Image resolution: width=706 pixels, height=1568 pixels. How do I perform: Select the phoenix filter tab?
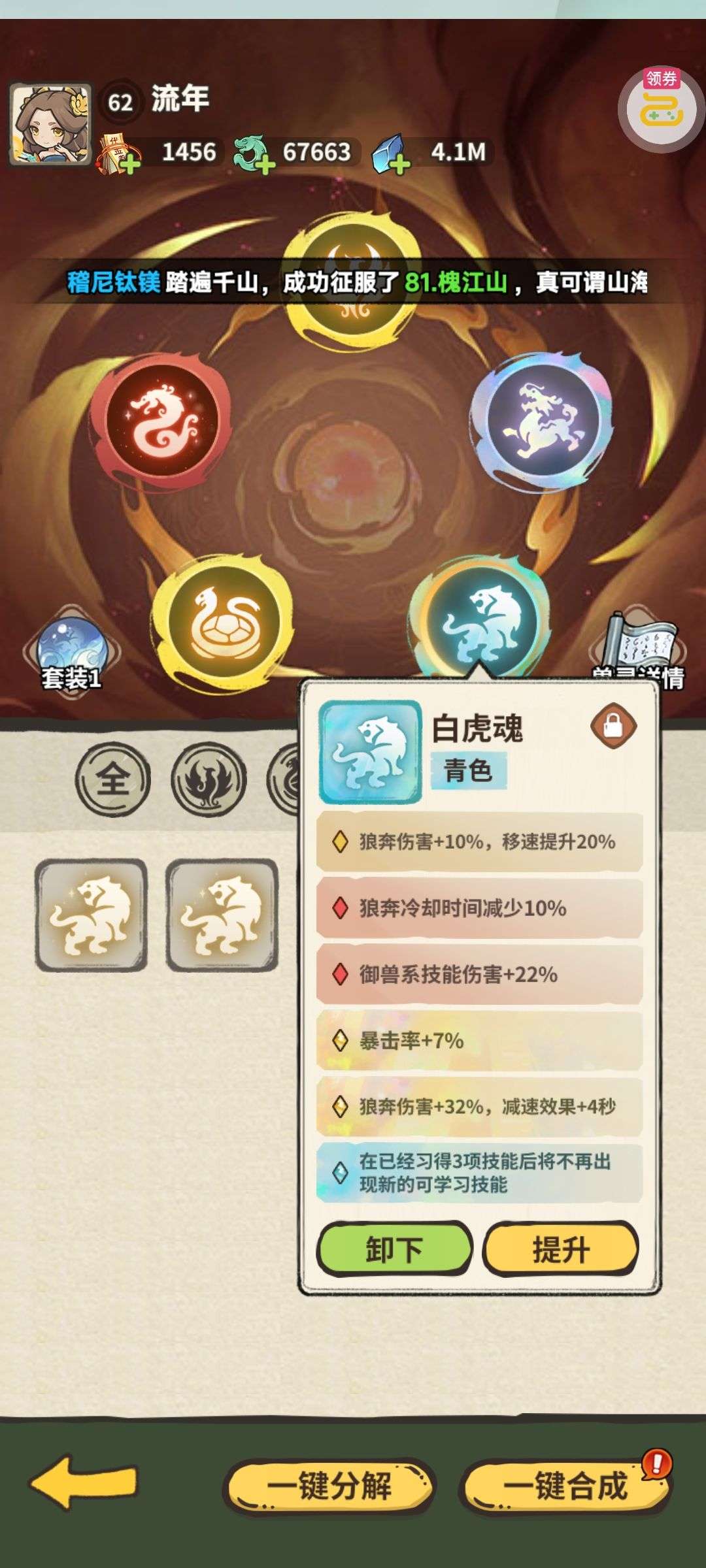209,779
